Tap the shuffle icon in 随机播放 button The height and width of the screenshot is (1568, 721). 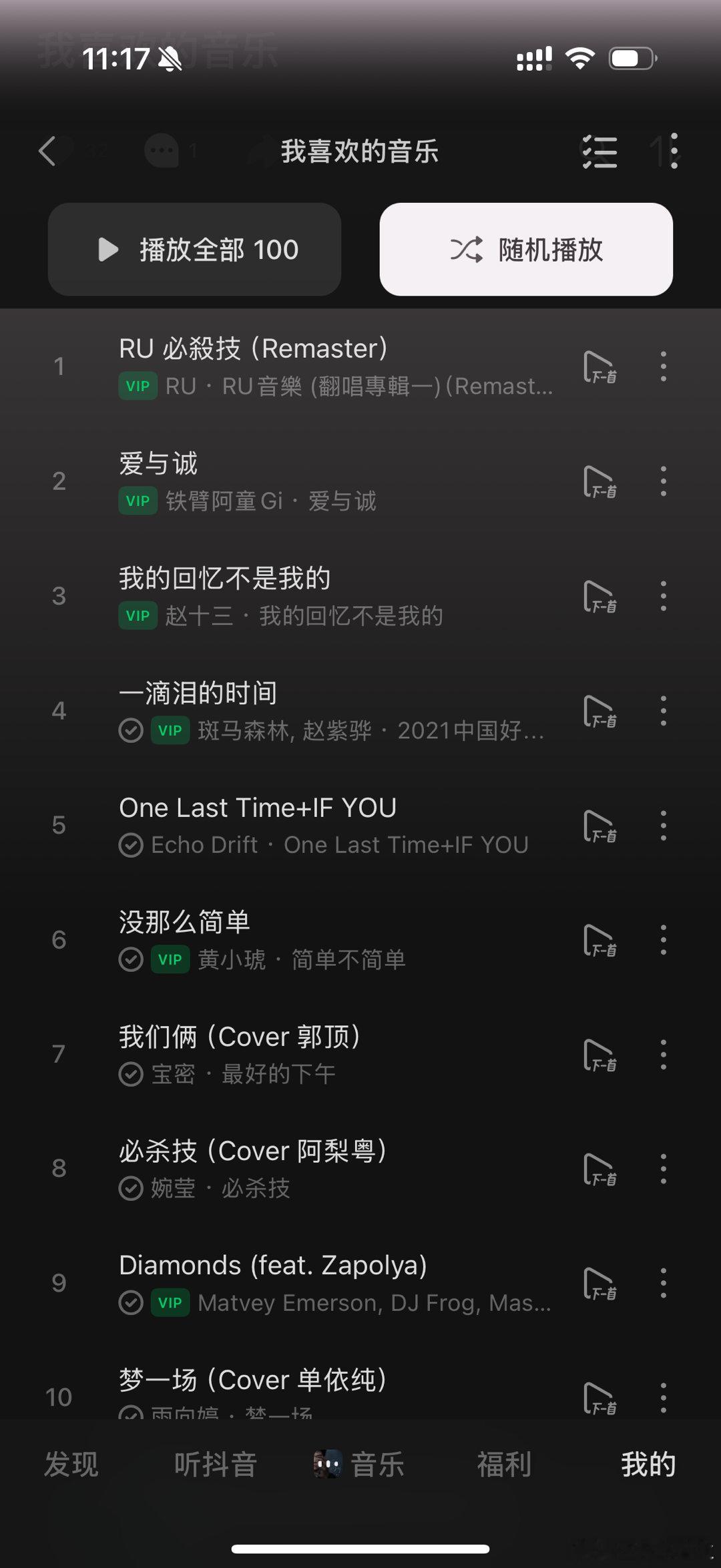click(467, 248)
